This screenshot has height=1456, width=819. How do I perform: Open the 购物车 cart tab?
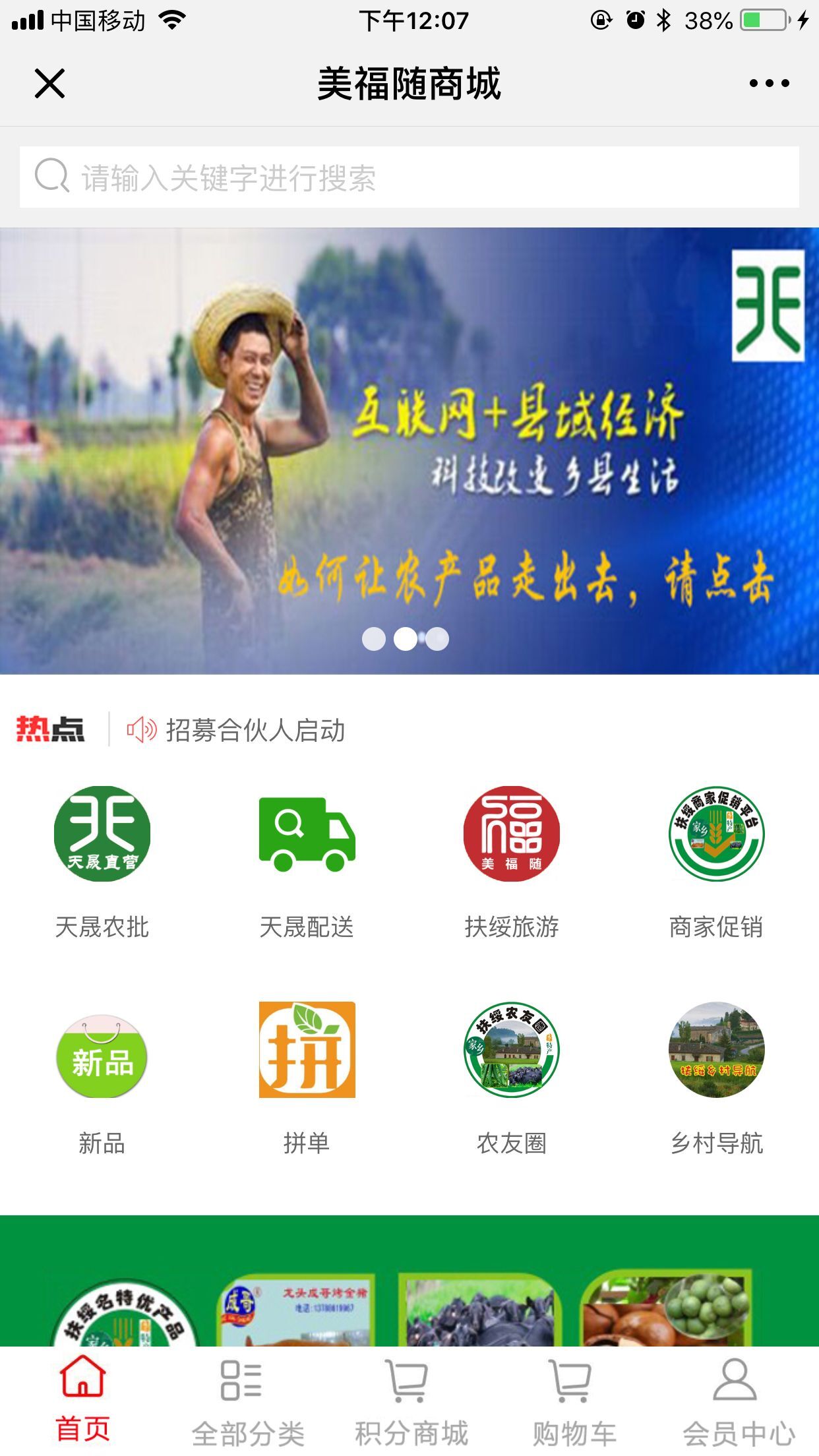coord(574,1403)
